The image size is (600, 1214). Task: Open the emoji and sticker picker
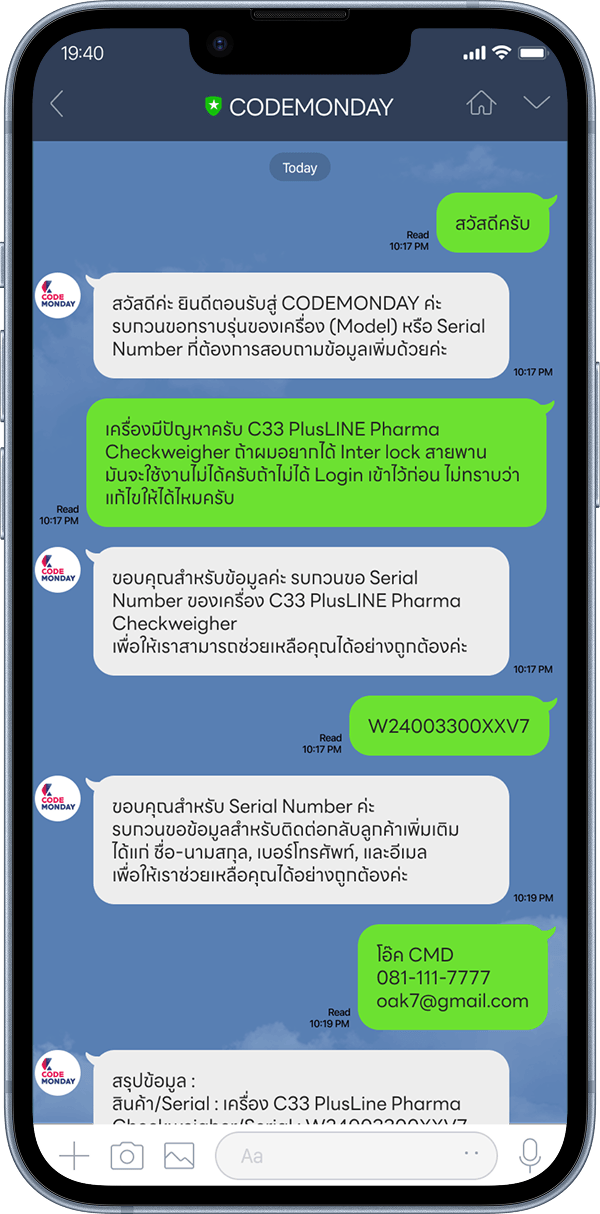[472, 1155]
